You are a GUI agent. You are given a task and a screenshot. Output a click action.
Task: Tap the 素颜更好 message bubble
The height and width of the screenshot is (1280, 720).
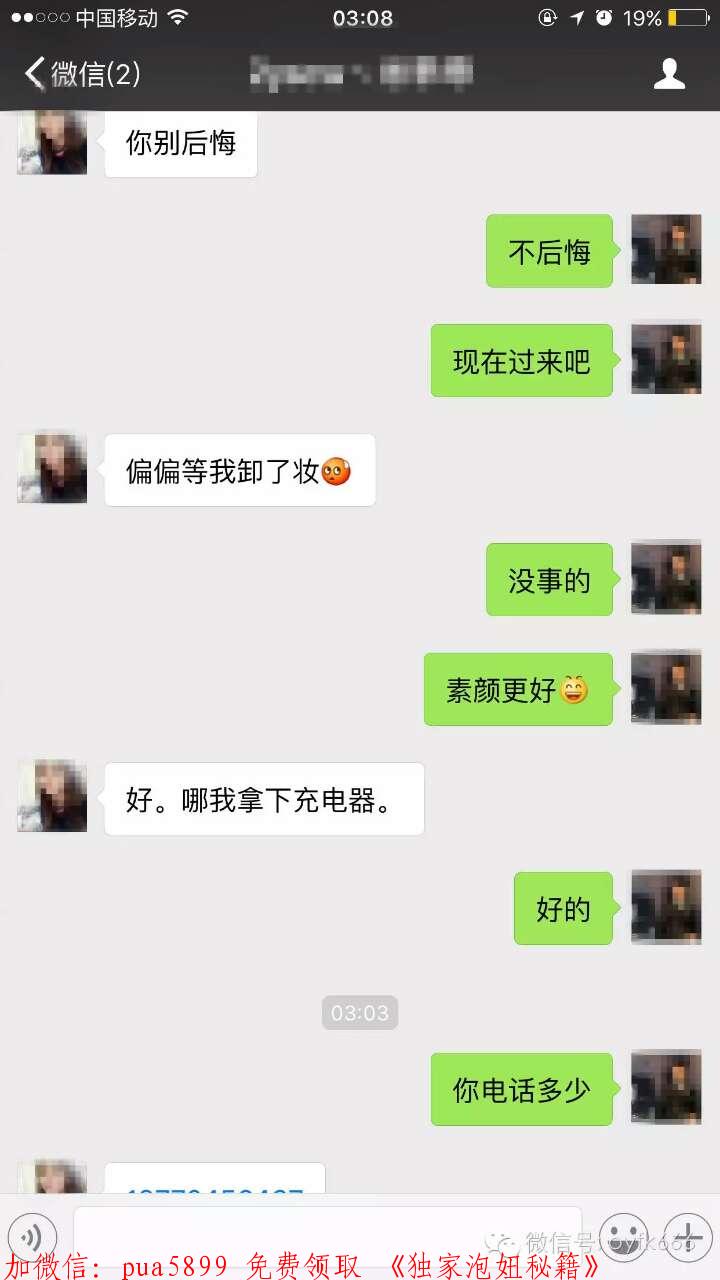coord(517,688)
